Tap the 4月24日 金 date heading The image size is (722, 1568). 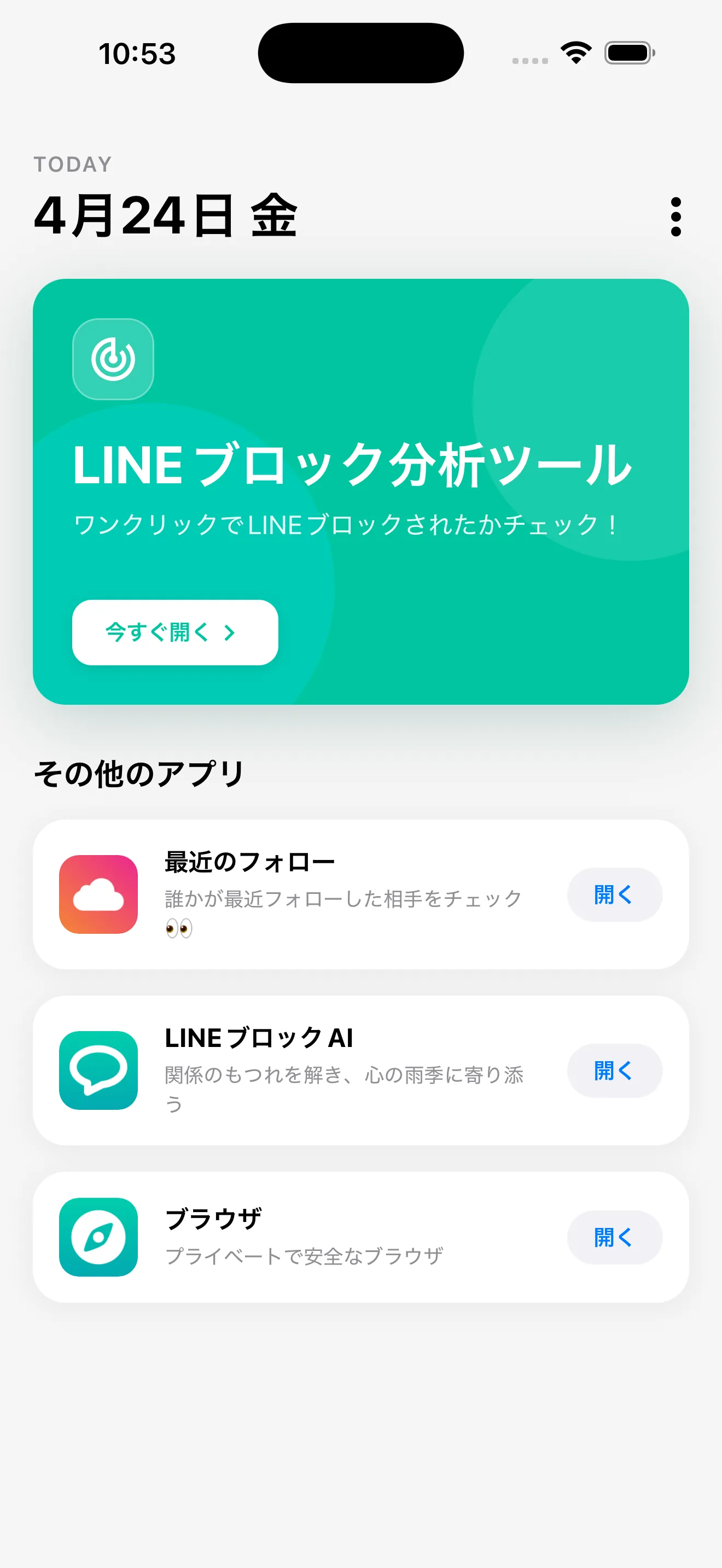coord(166,216)
